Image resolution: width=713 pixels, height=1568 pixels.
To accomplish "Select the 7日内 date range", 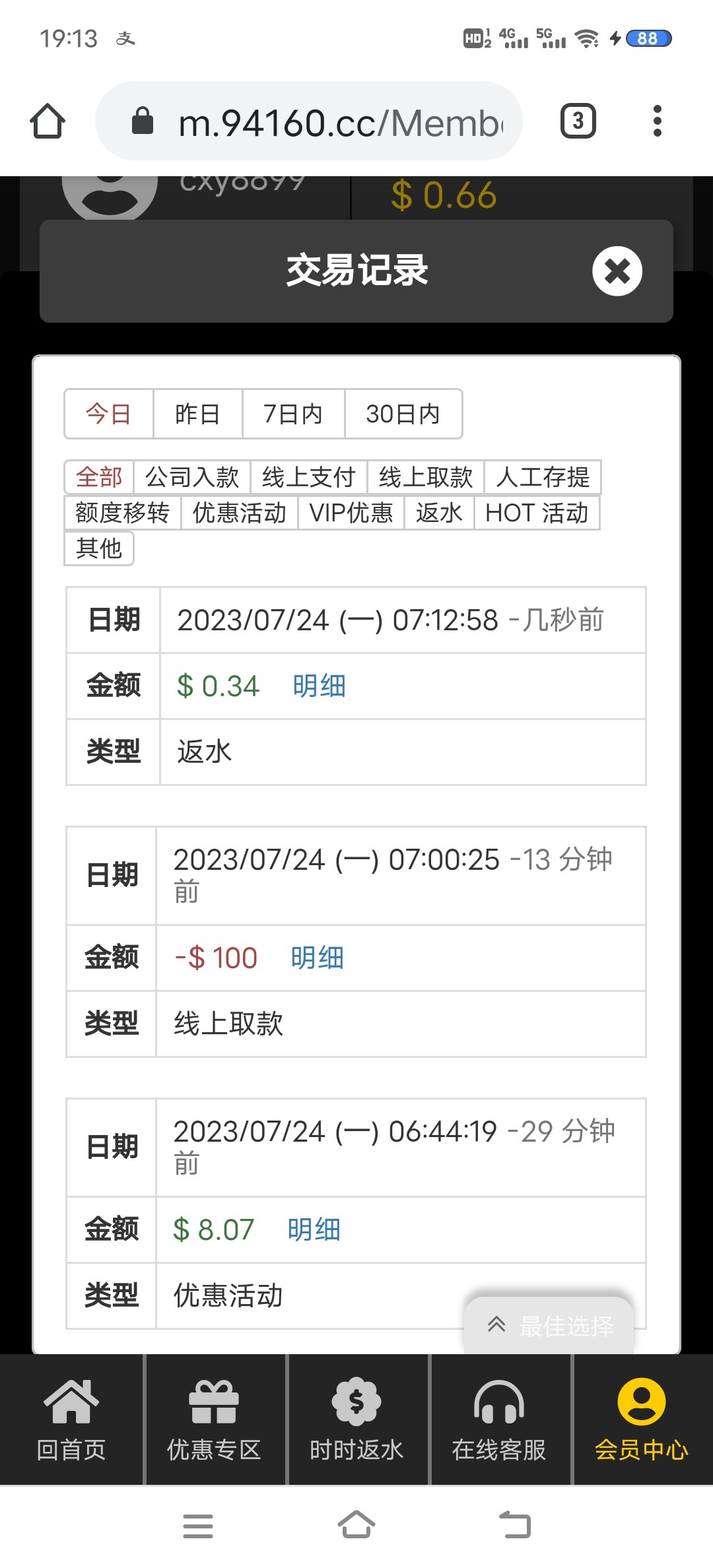I will [293, 414].
